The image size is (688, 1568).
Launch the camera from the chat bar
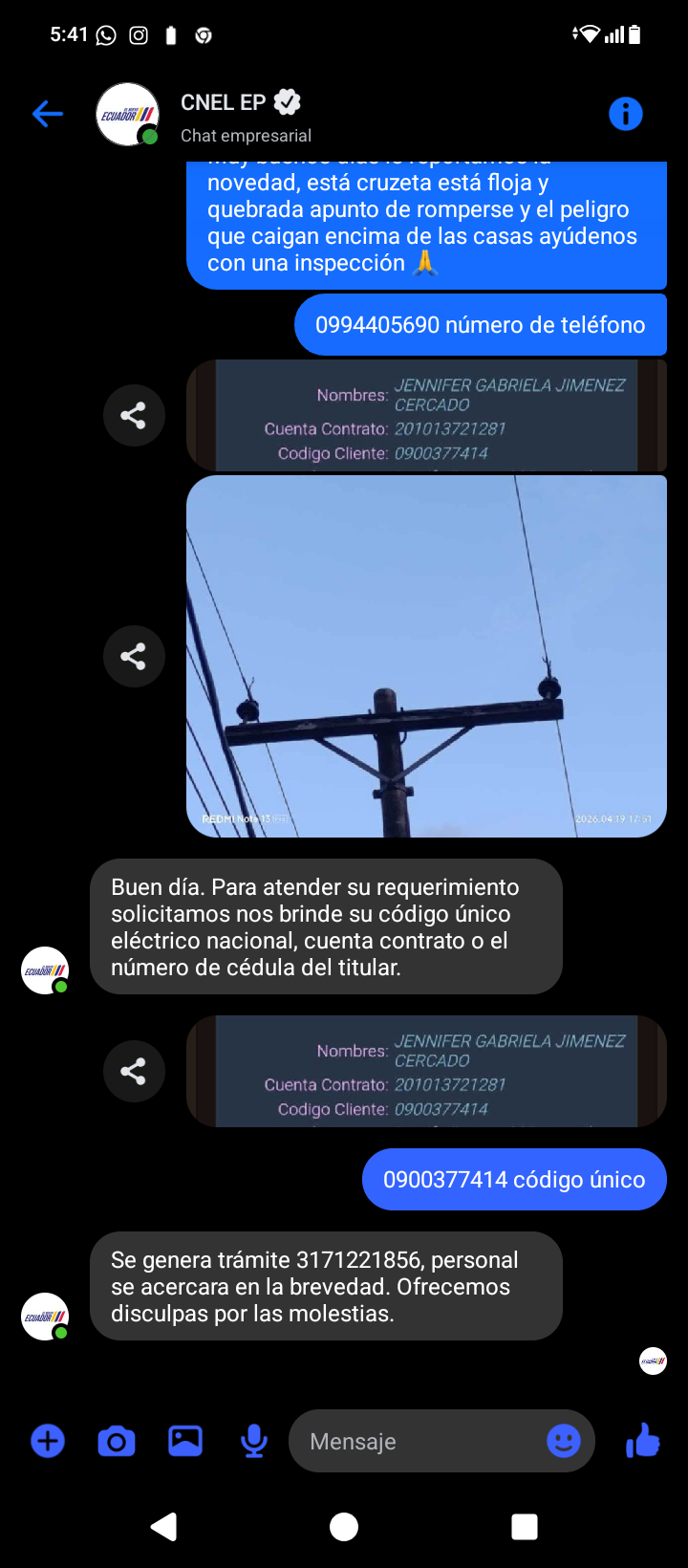[x=117, y=1441]
